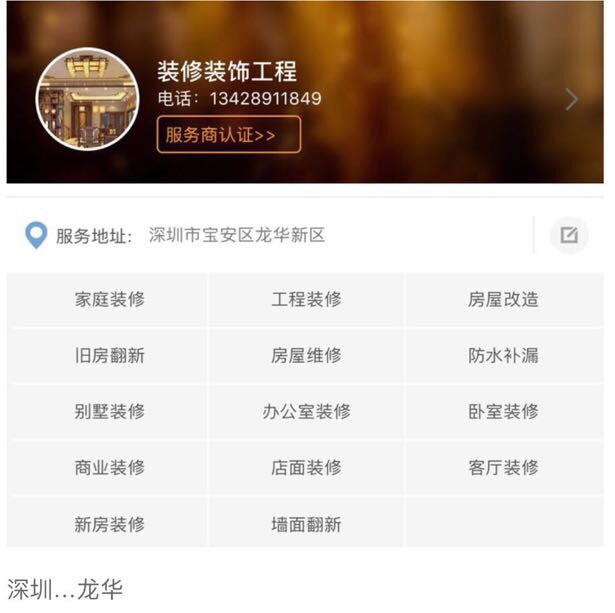Choose 房屋改造 service
The image size is (615, 613).
503,299
